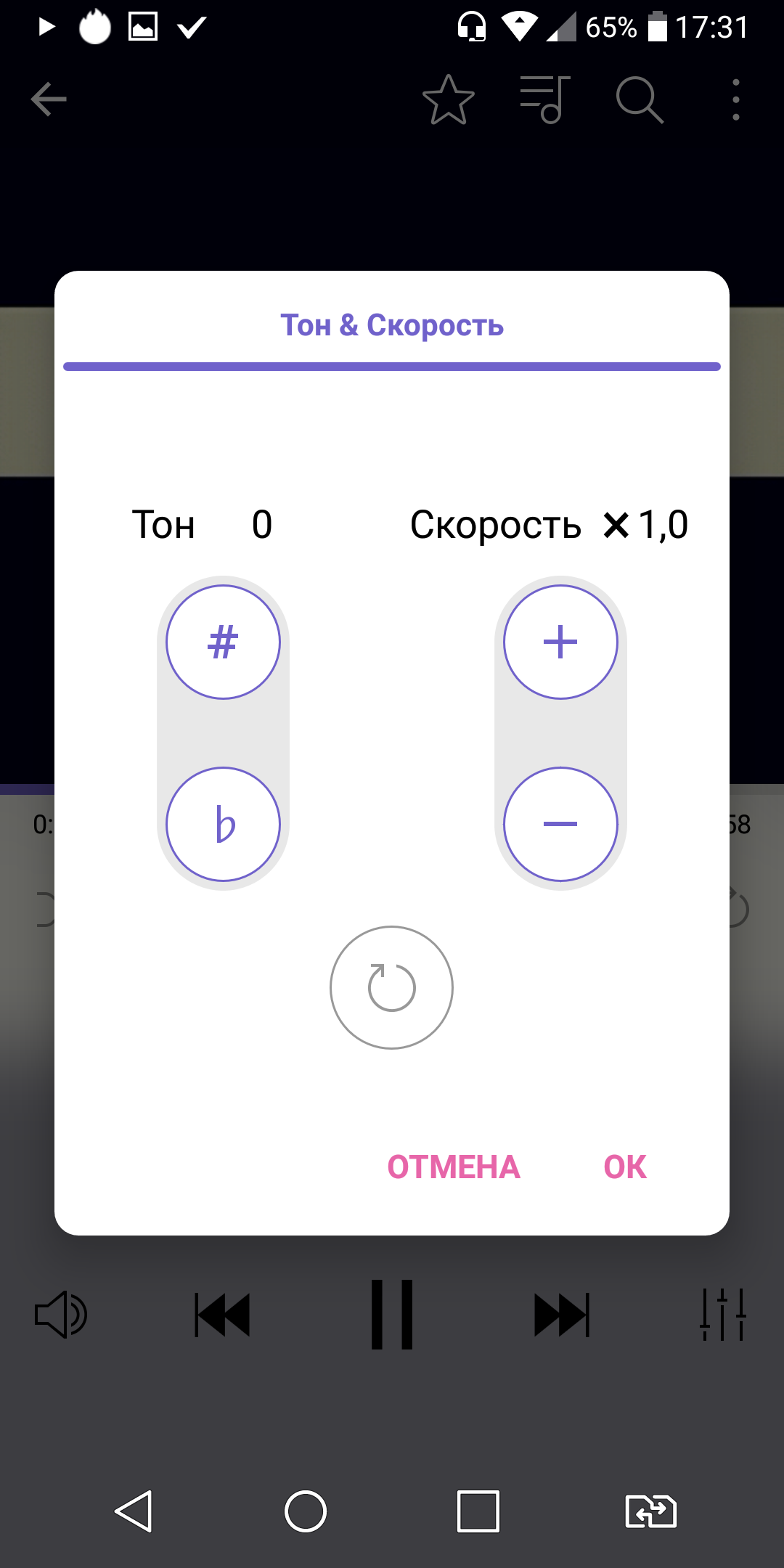The image size is (784, 1568).
Task: Raise pitch with the sharp button
Action: click(223, 642)
